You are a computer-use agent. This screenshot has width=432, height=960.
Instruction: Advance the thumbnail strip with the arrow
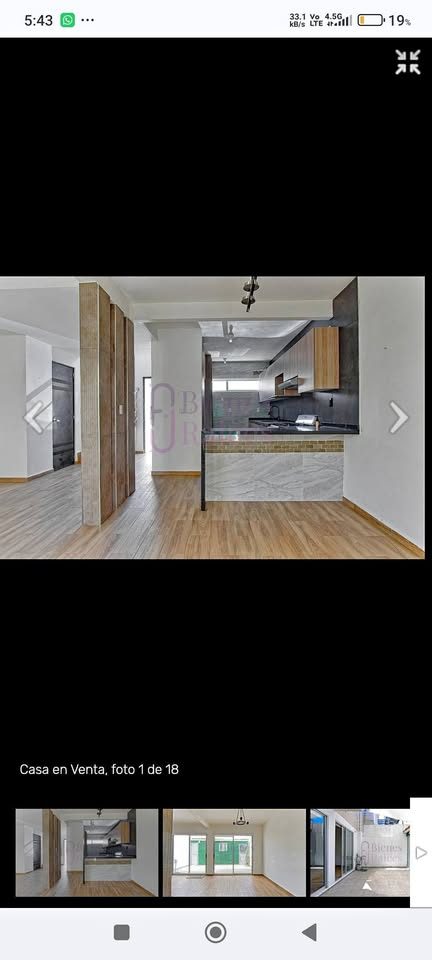coord(421,852)
